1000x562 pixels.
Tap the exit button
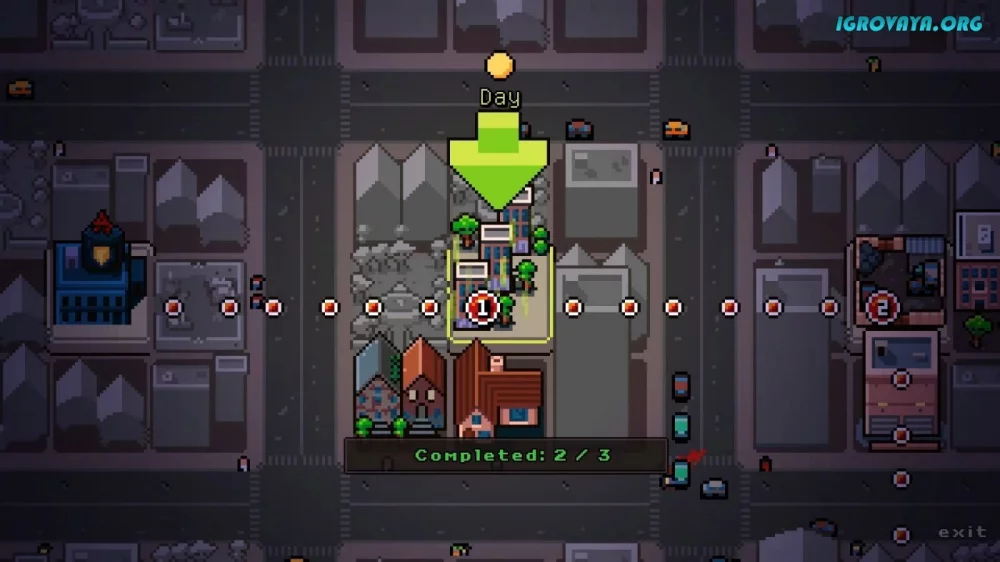tap(962, 532)
